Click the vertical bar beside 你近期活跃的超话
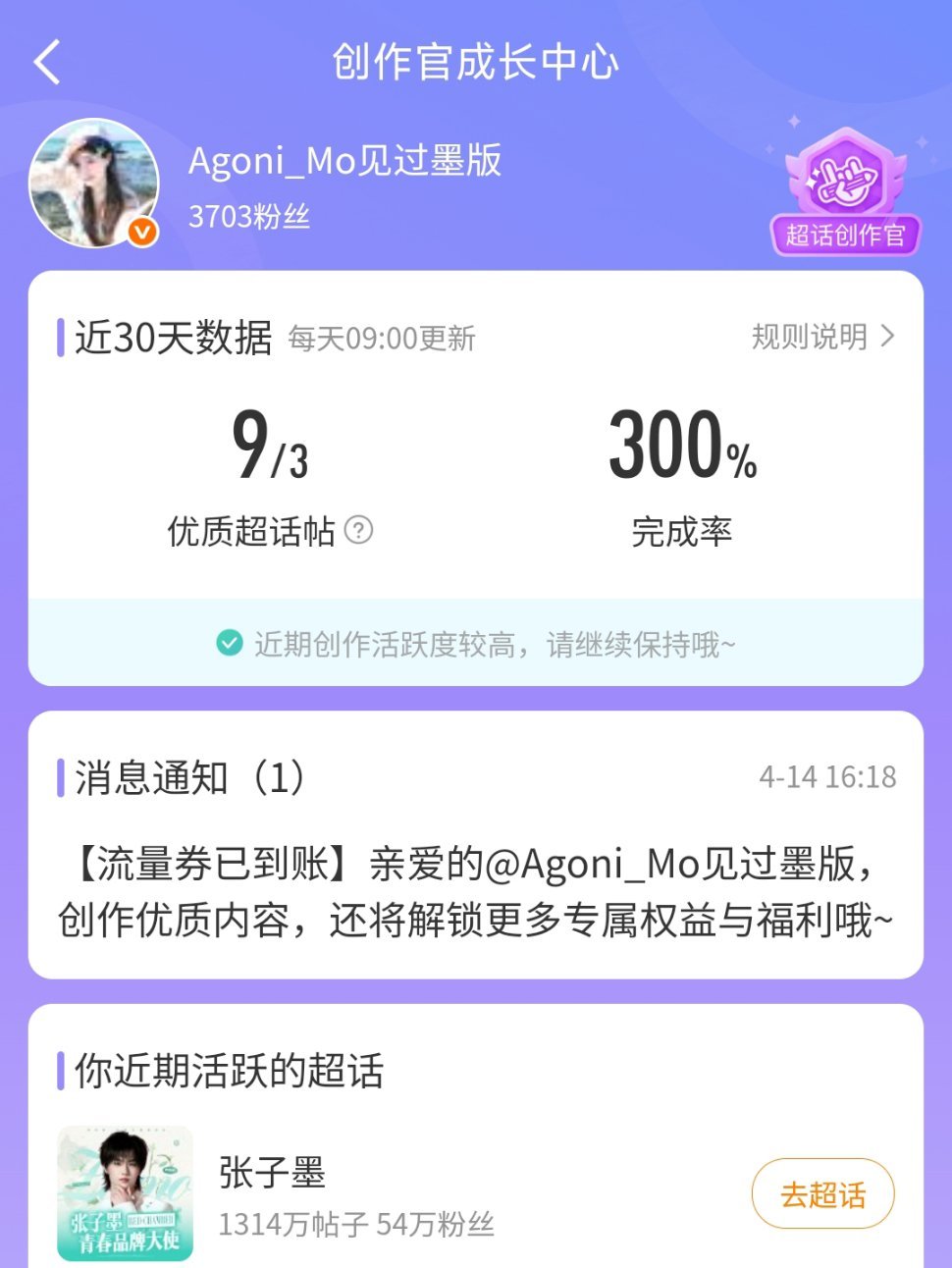 (x=63, y=1072)
